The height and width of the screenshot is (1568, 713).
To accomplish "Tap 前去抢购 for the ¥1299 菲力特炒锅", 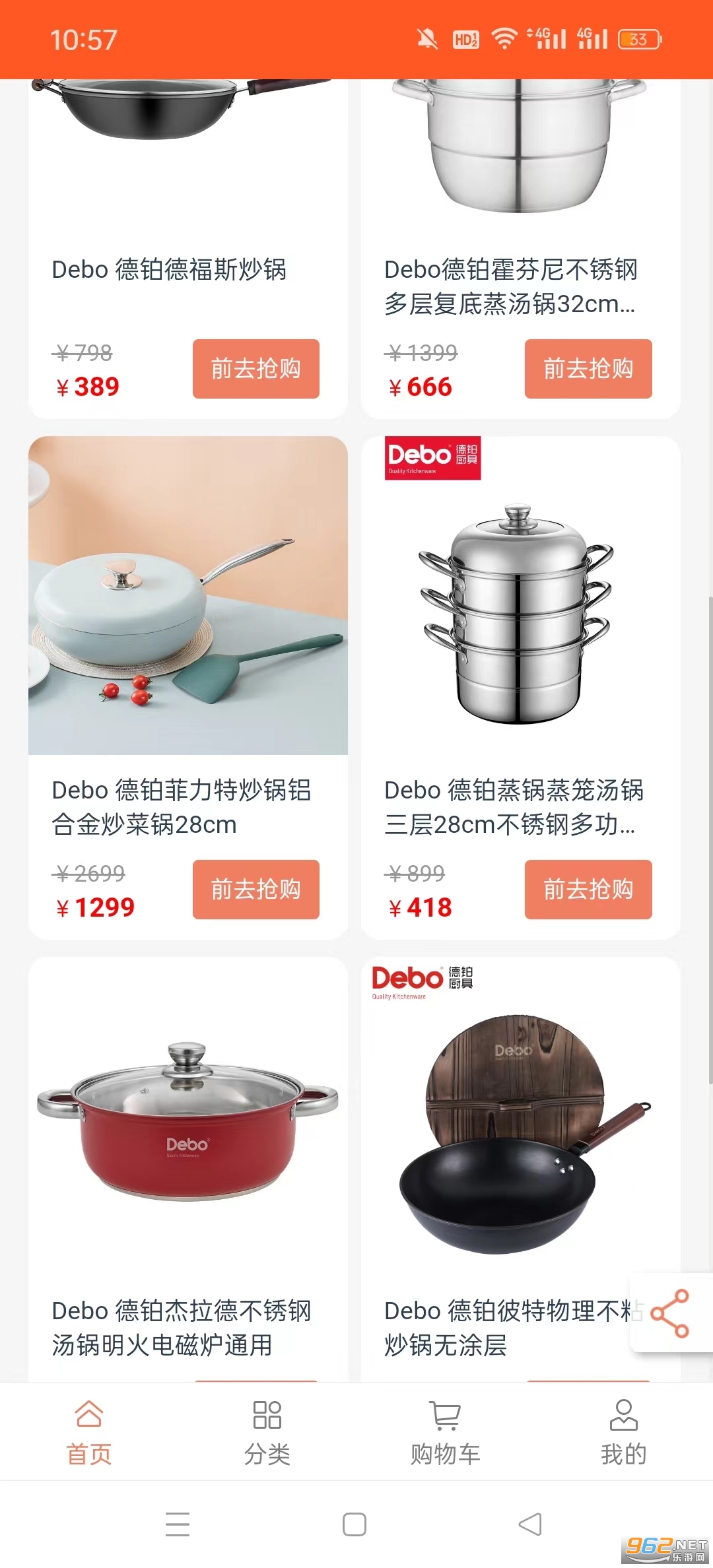I will 256,889.
